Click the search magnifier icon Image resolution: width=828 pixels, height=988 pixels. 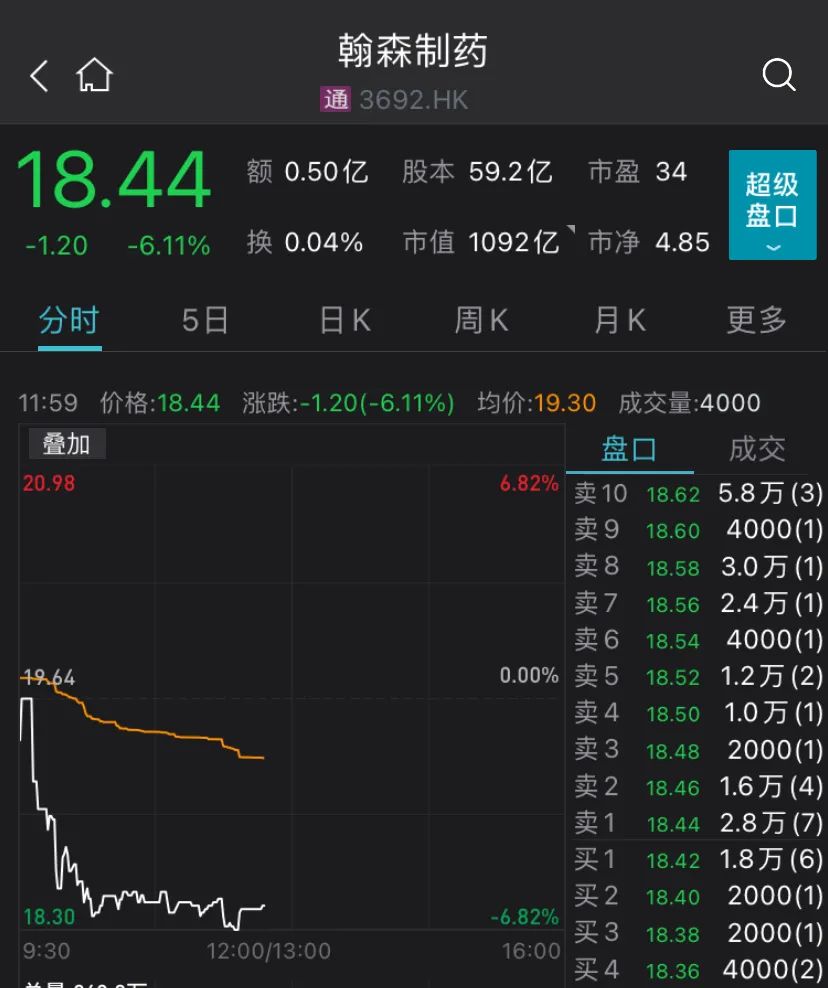click(x=778, y=75)
